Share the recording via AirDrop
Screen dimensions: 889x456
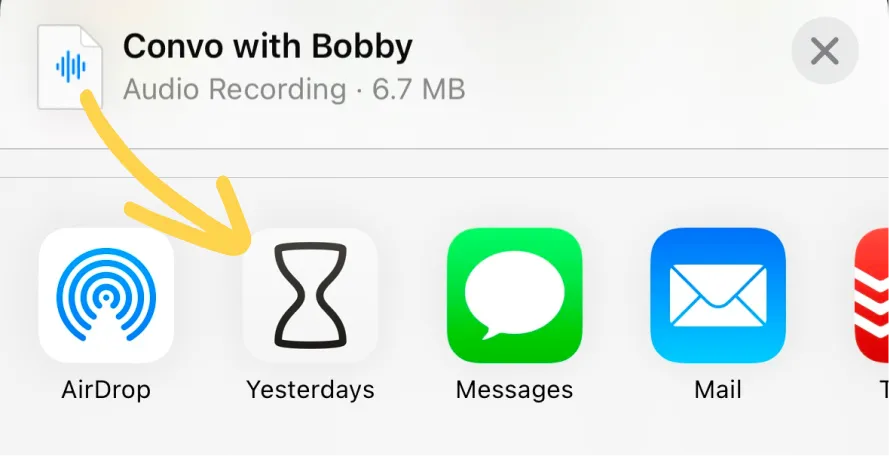tap(106, 295)
